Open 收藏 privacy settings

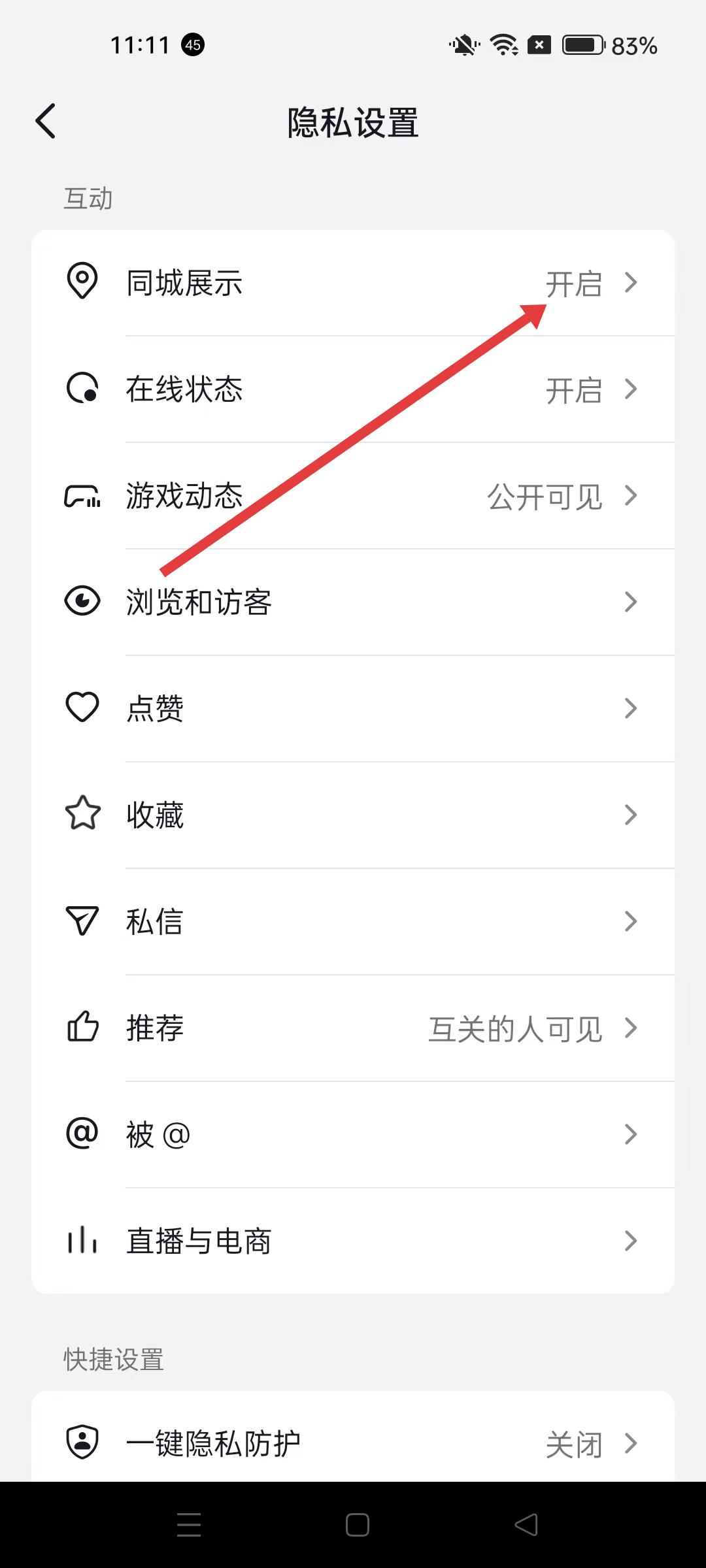pyautogui.click(x=353, y=815)
